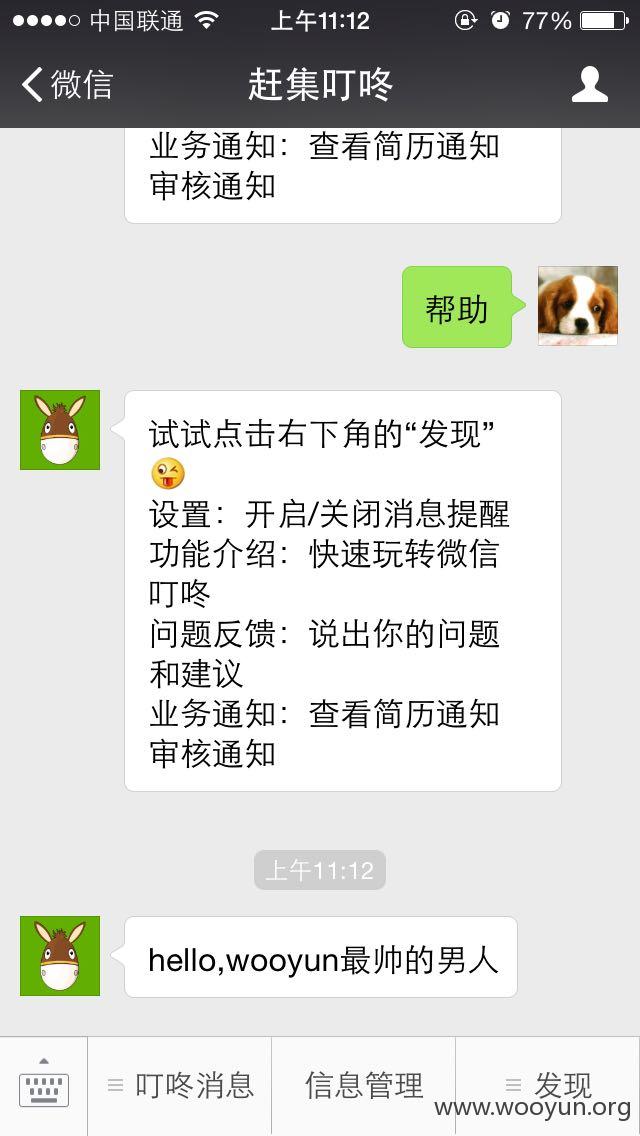The width and height of the screenshot is (640, 1136).
Task: Open the 信息管理 menu
Action: pyautogui.click(x=364, y=1085)
